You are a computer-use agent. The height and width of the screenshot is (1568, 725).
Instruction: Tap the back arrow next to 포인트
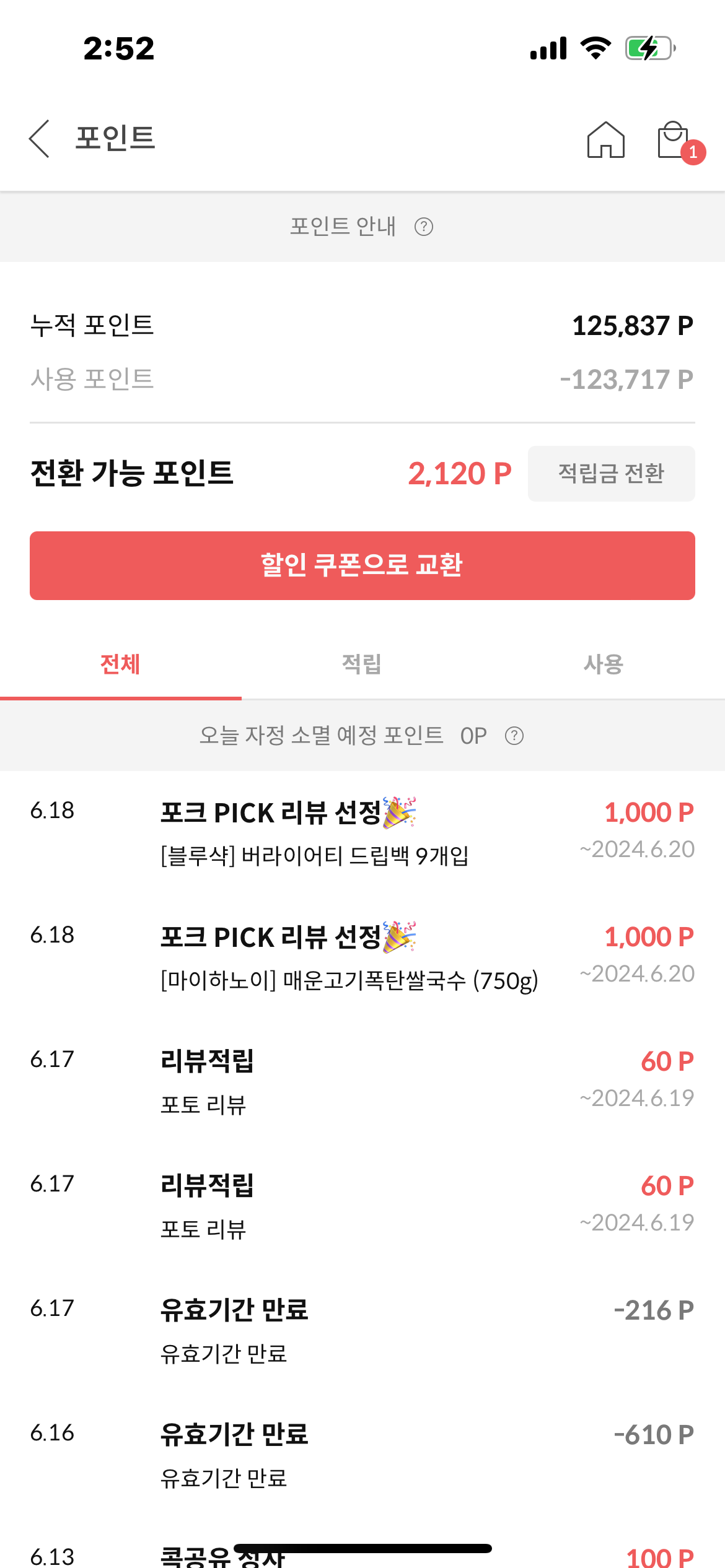[40, 139]
